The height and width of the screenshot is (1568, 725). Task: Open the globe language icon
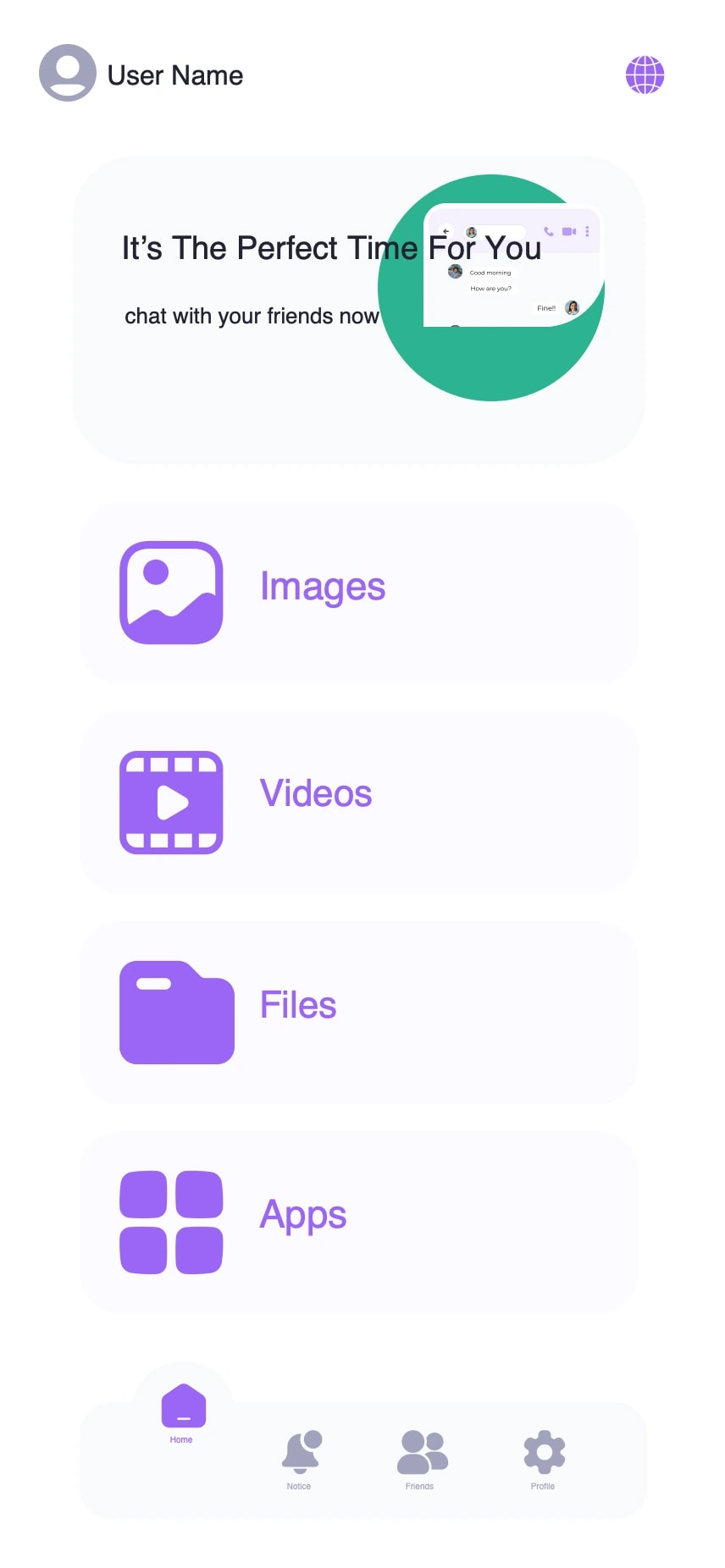coord(645,75)
